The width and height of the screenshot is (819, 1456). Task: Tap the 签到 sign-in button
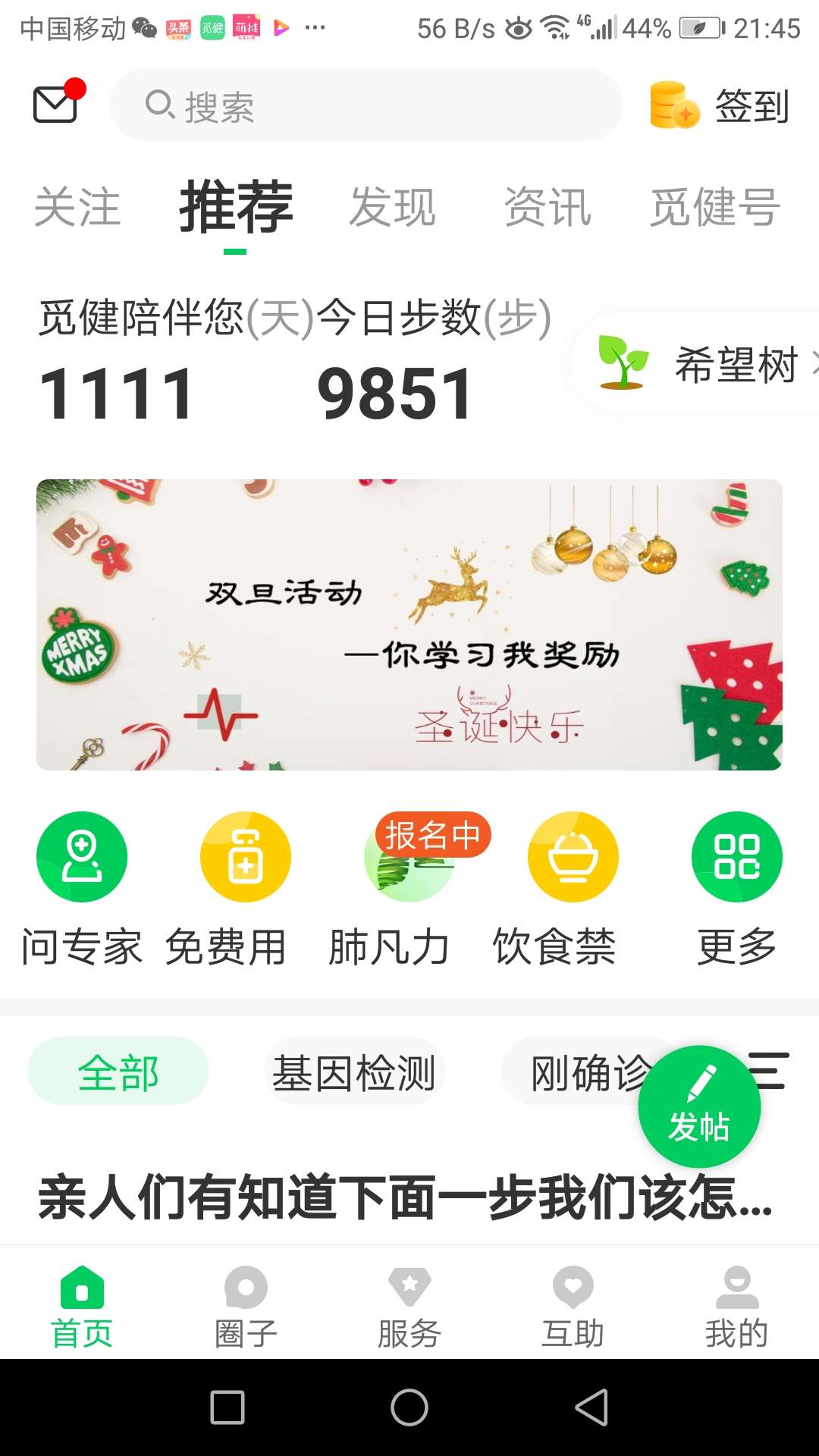point(716,106)
